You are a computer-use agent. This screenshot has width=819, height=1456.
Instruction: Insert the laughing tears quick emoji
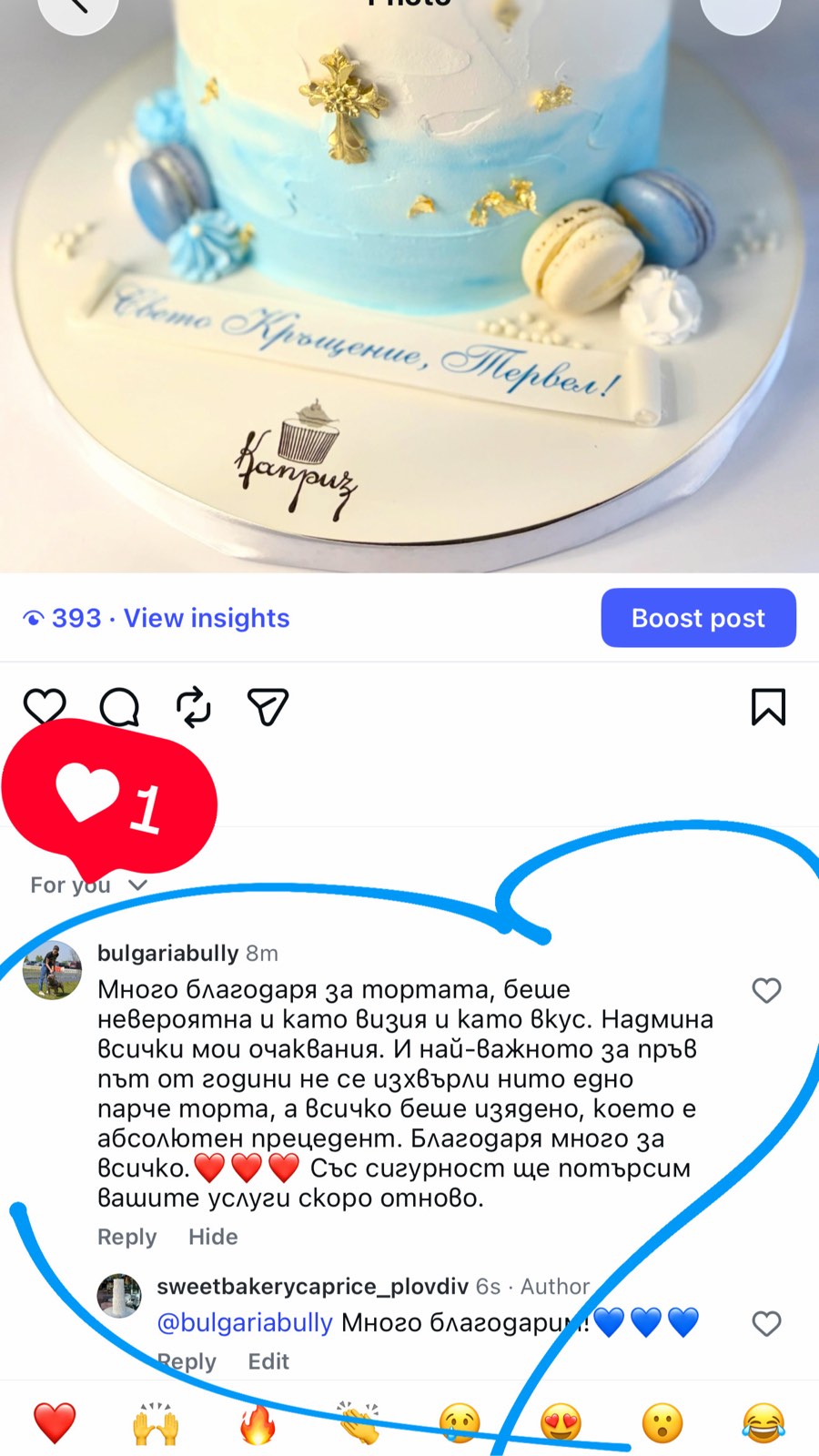pos(763,1422)
